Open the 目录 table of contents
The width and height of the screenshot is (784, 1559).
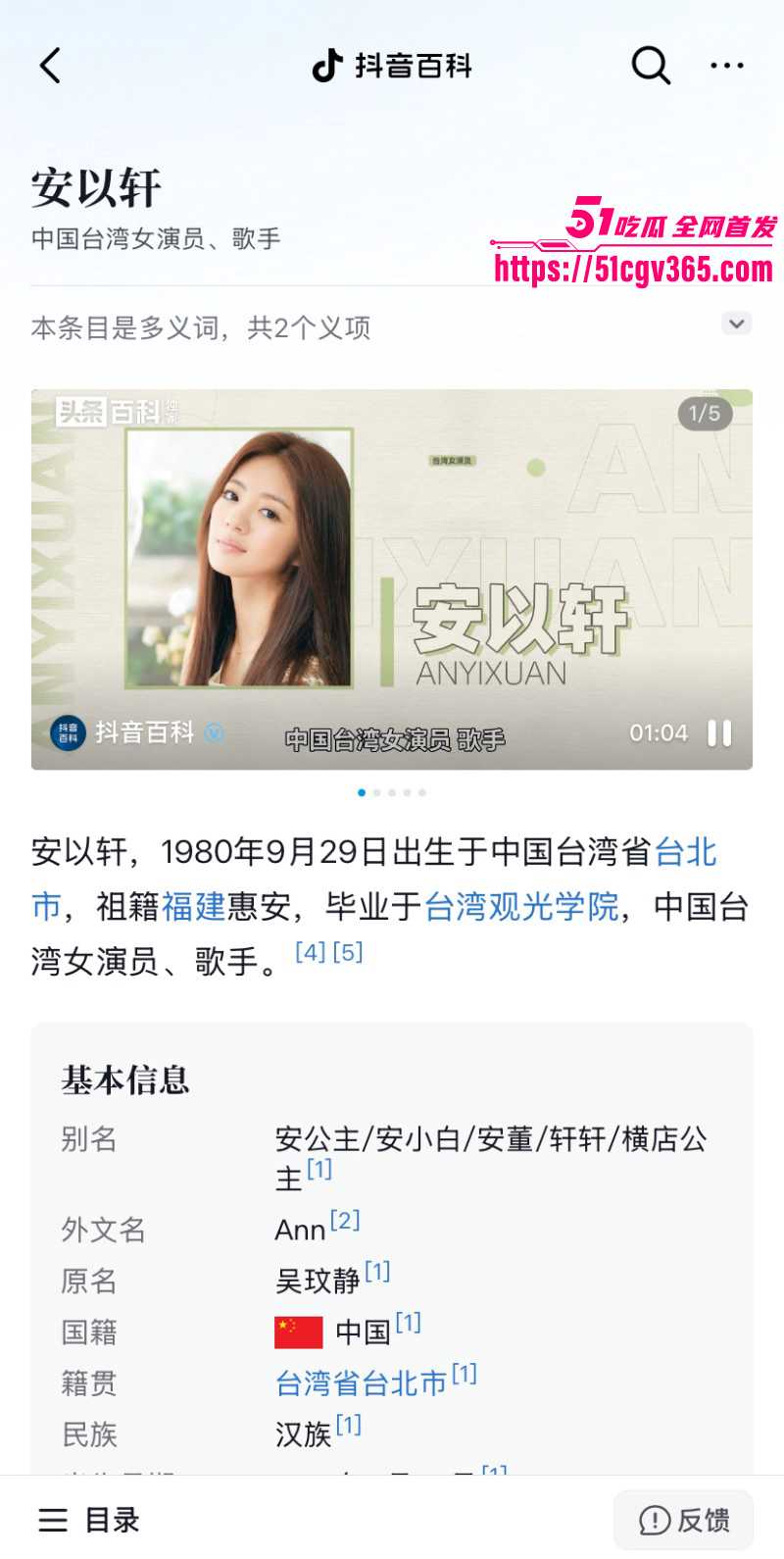point(90,1520)
